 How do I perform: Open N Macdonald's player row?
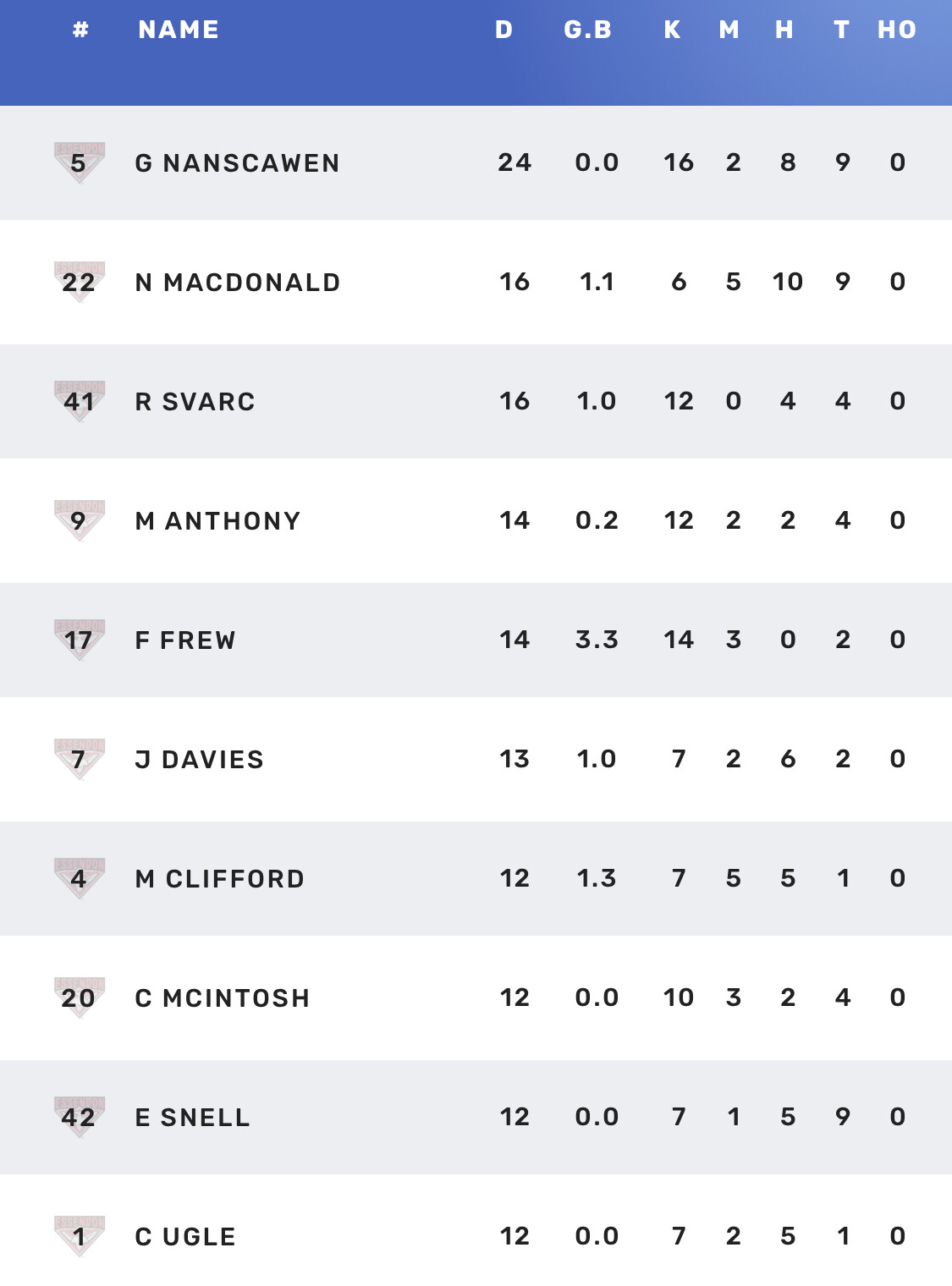(237, 282)
